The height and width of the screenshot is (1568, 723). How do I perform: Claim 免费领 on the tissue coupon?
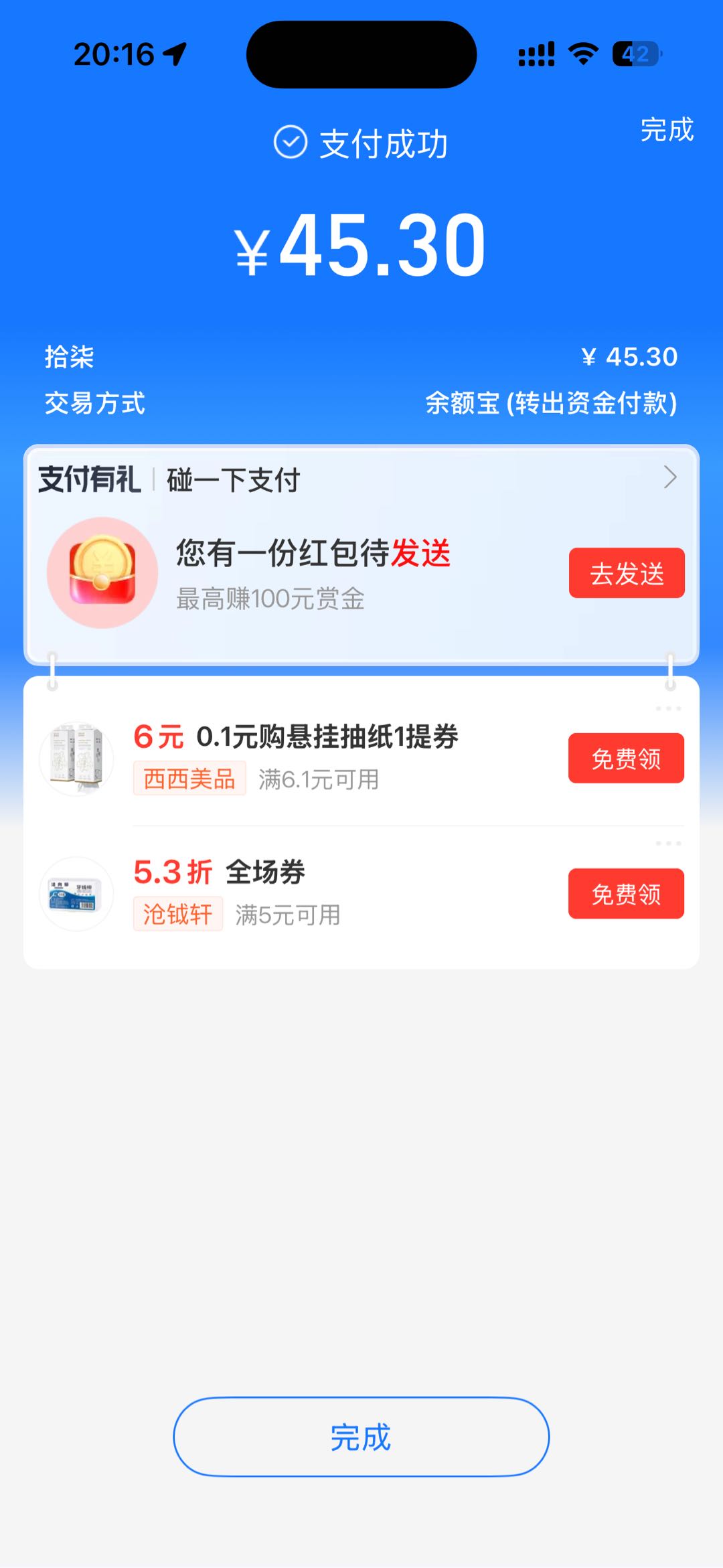click(625, 758)
